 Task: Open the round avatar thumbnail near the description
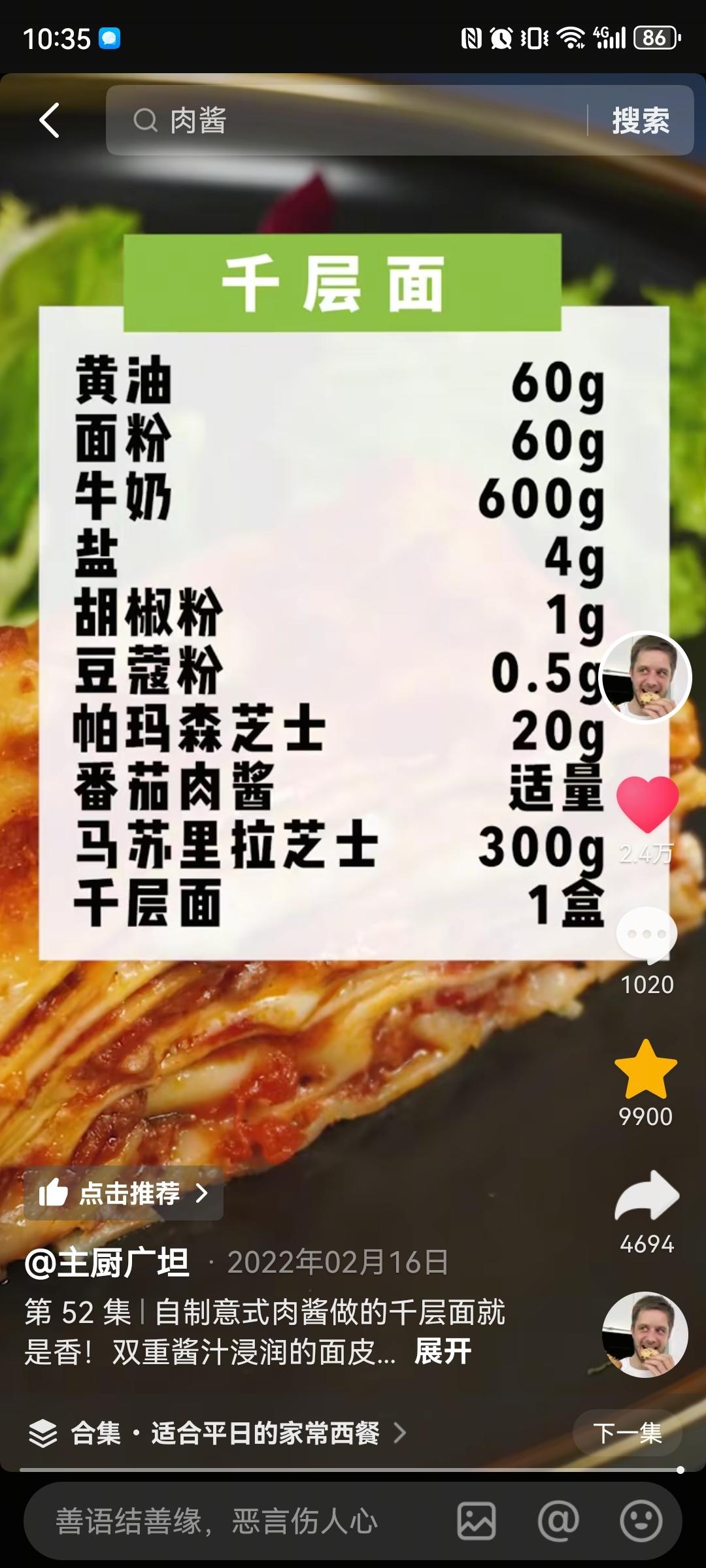point(645,1334)
